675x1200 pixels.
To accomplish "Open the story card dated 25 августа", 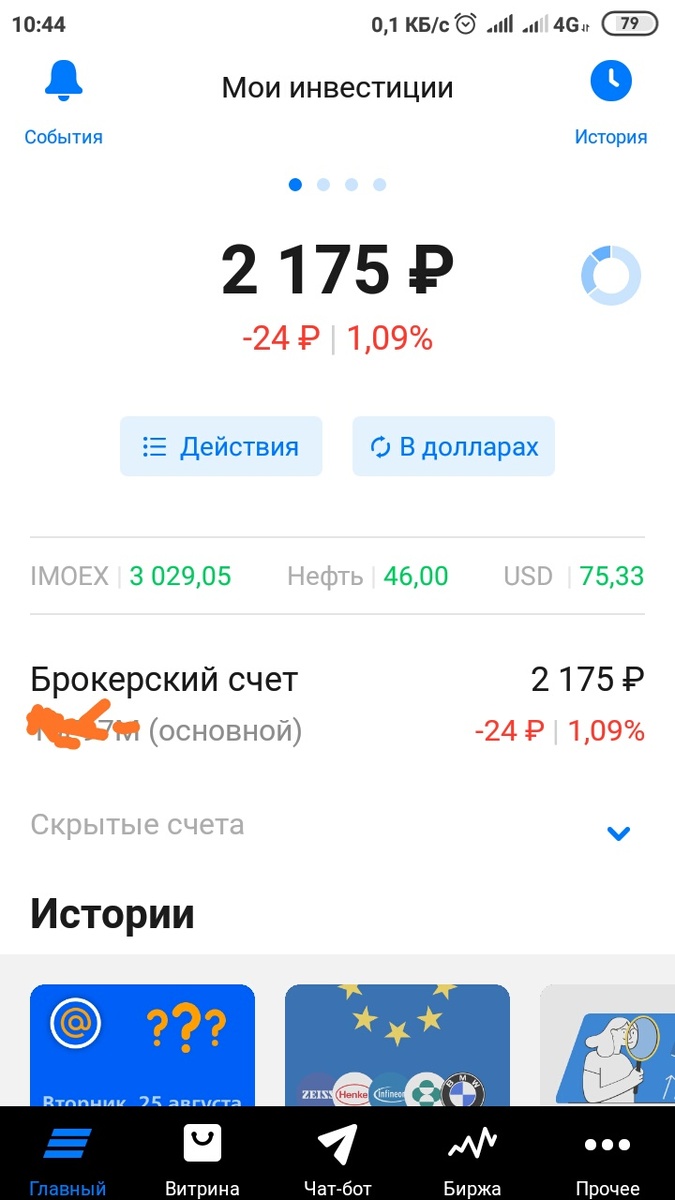I will (142, 1046).
